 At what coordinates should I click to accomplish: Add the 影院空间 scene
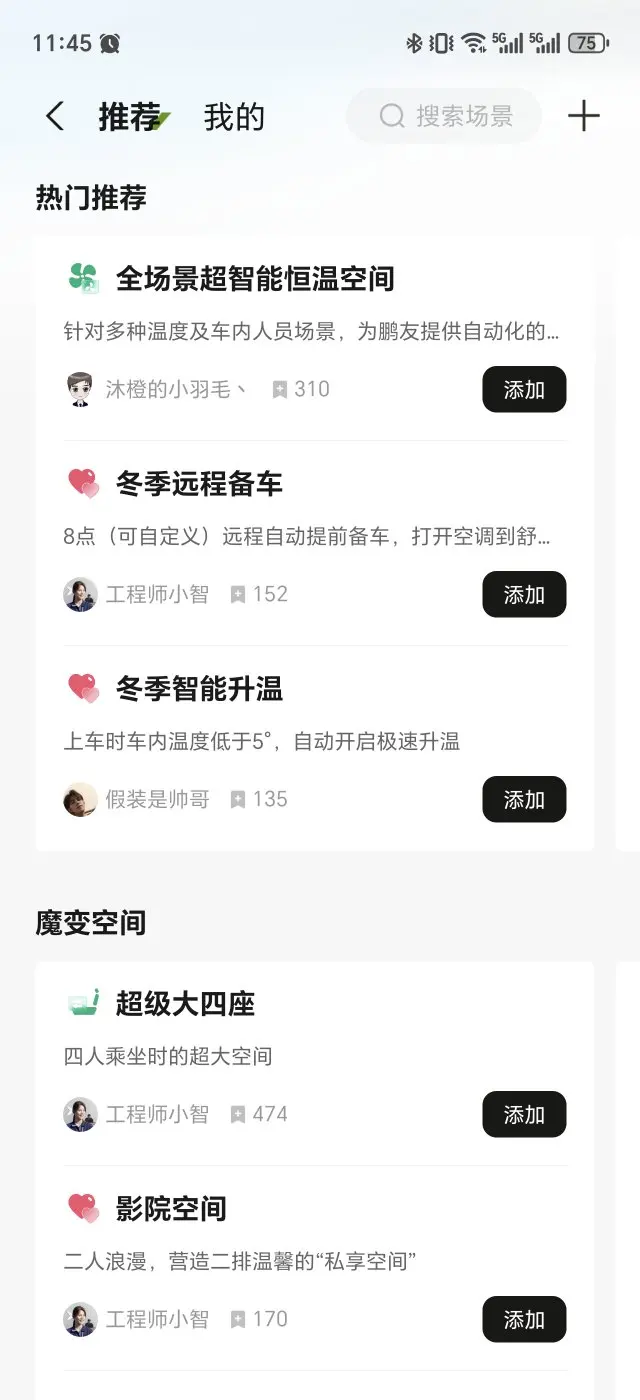click(x=524, y=1320)
